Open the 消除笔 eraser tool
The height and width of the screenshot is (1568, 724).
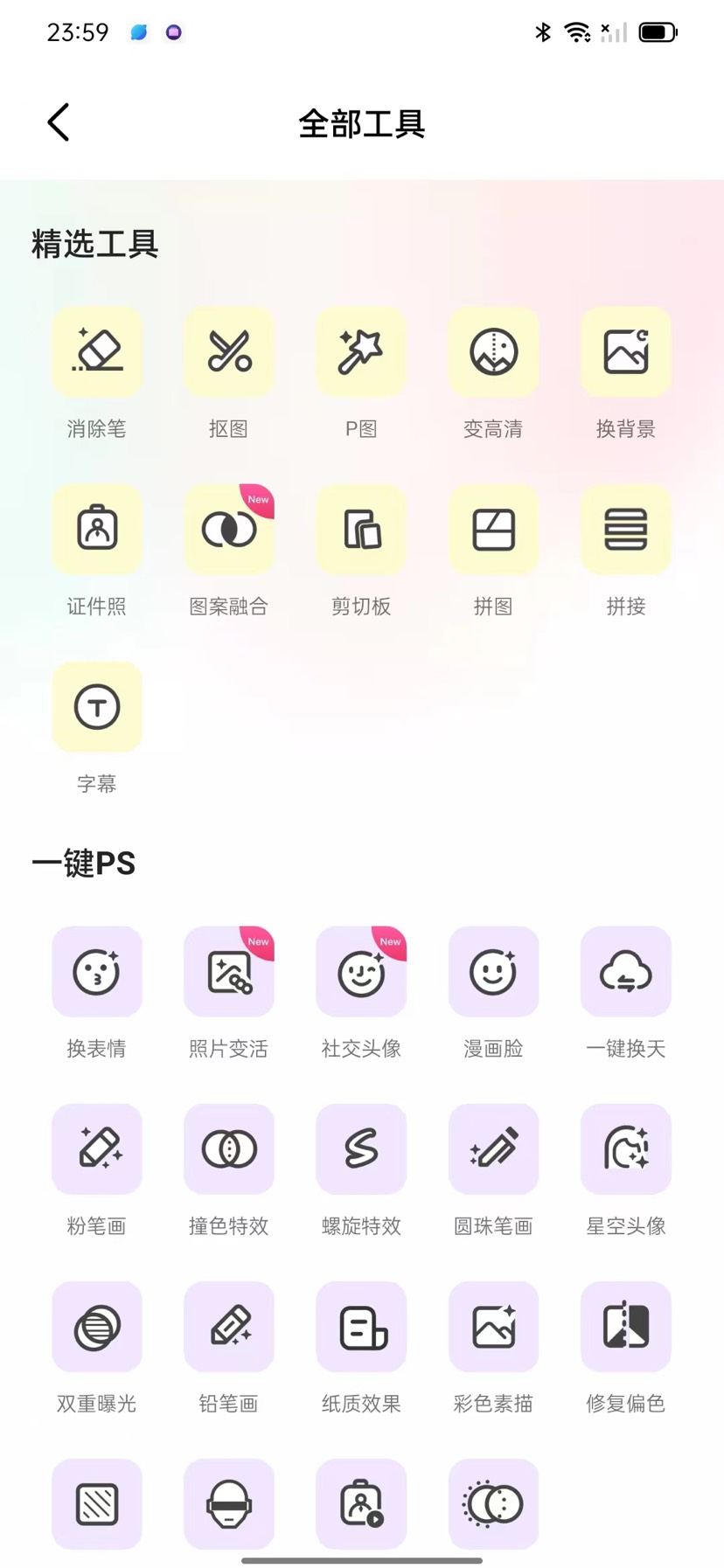coord(97,352)
